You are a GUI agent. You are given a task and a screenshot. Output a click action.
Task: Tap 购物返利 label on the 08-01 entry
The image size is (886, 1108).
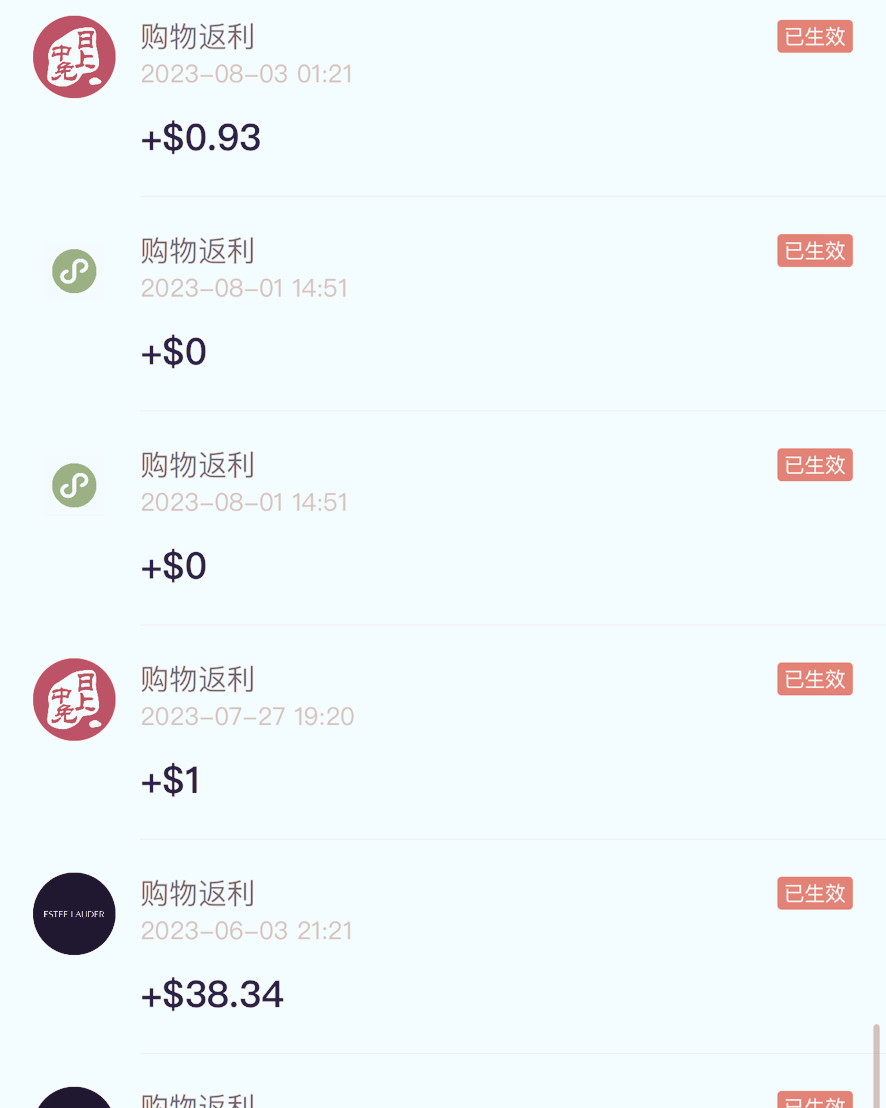pyautogui.click(x=196, y=251)
